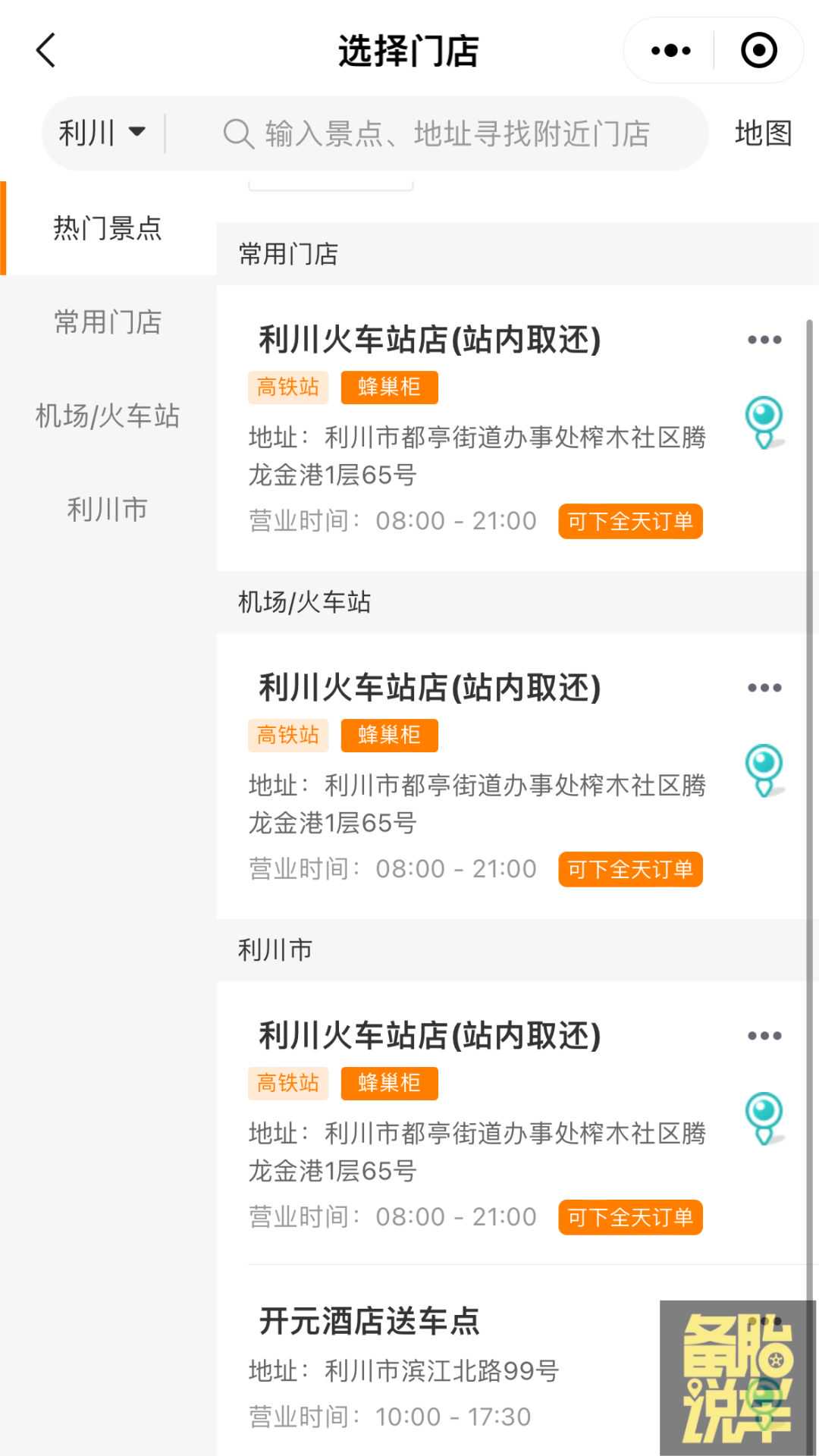Close the mini program with the circle button
Image resolution: width=819 pixels, height=1456 pixels.
point(758,51)
